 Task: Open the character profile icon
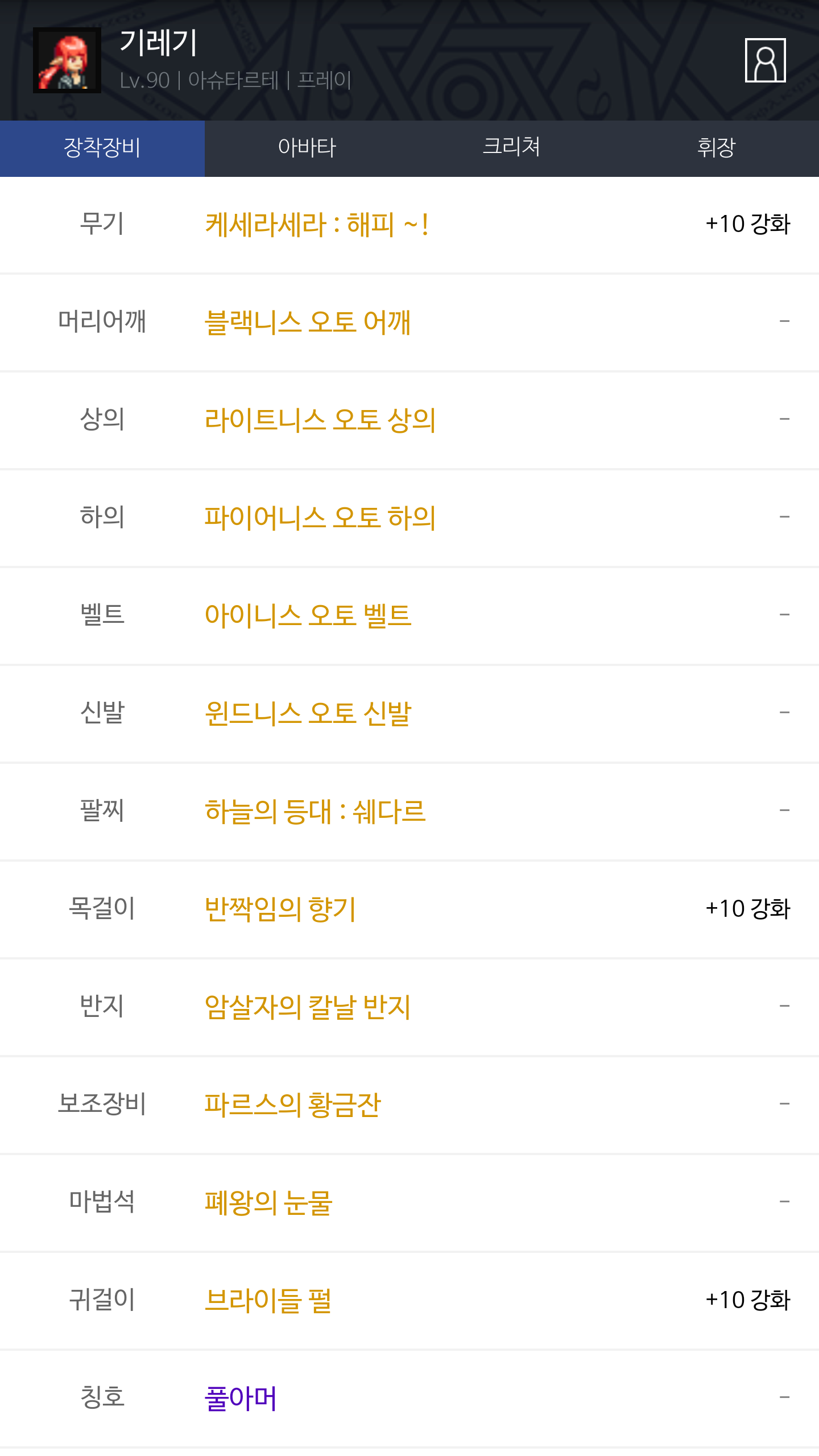765,60
